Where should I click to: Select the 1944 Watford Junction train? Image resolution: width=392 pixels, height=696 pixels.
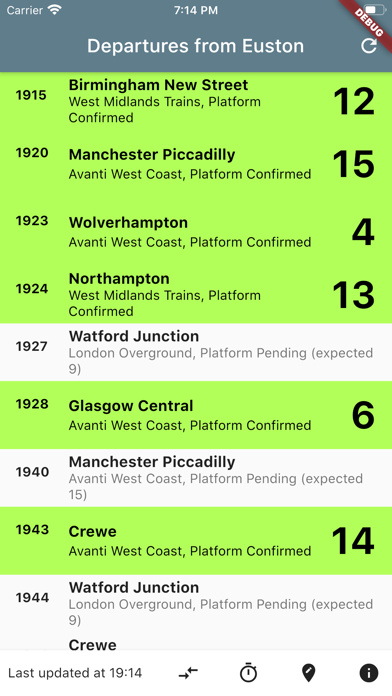click(196, 603)
